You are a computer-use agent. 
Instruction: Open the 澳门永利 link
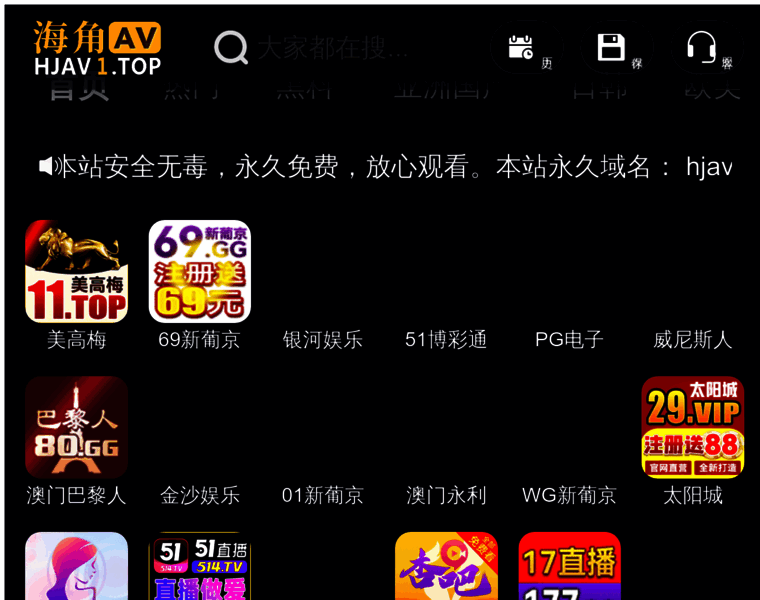point(446,495)
